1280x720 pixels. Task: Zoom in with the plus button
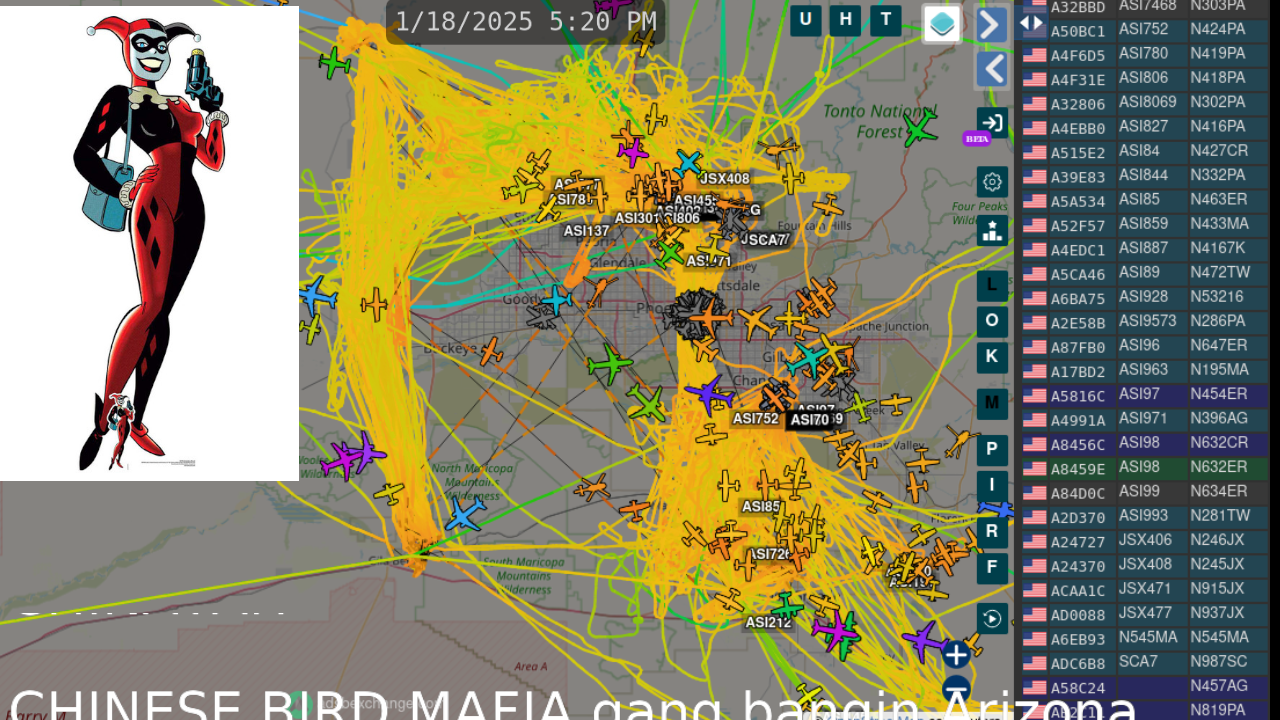957,655
